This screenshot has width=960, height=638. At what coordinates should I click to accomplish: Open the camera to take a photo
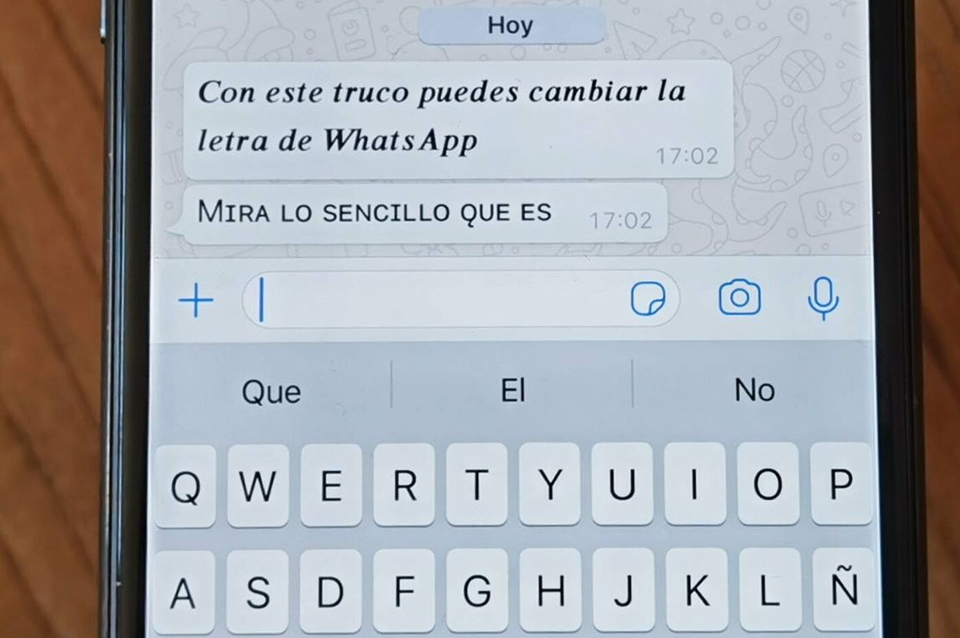pyautogui.click(x=739, y=298)
